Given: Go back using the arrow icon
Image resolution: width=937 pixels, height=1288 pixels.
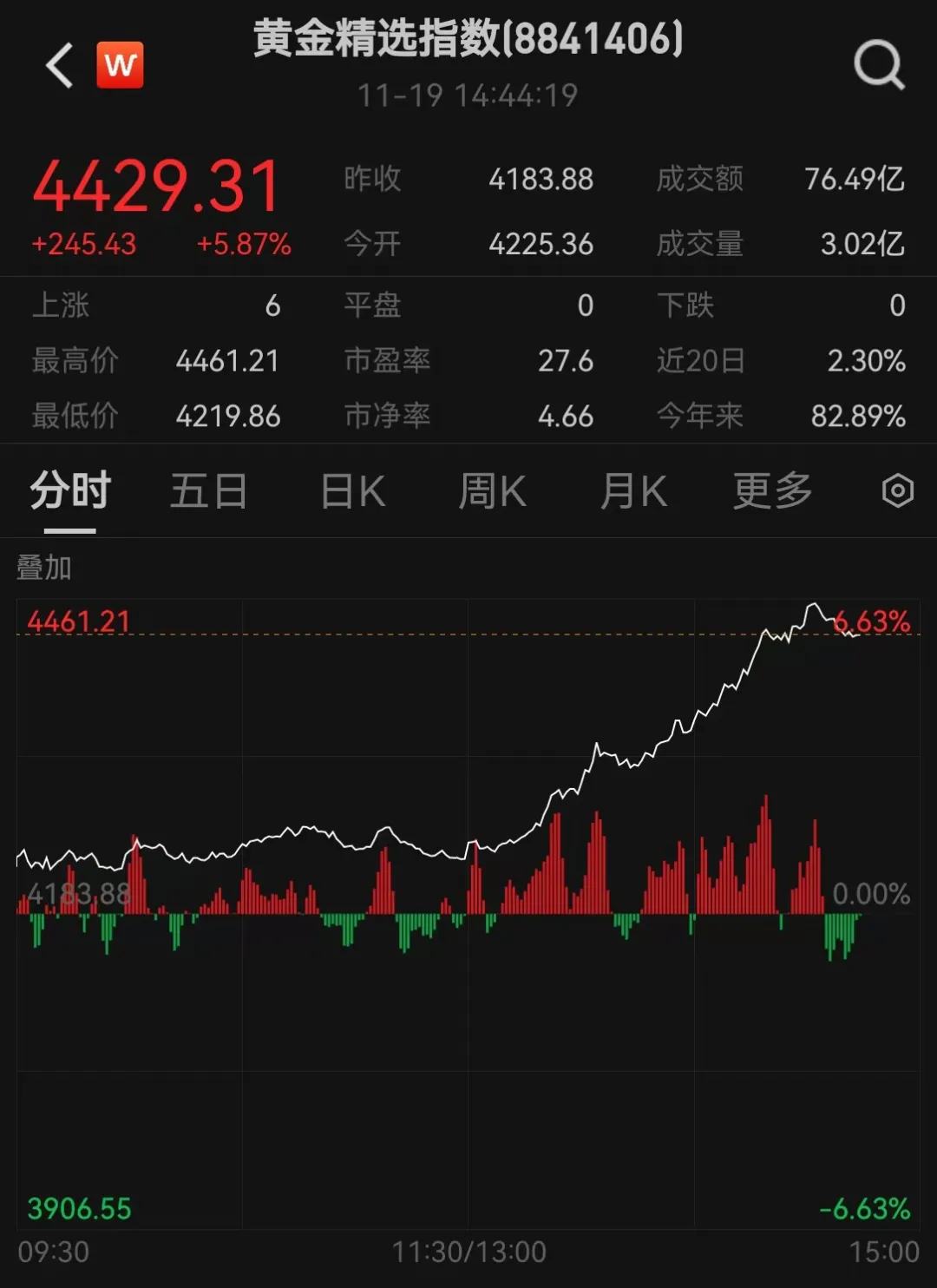Looking at the screenshot, I should pyautogui.click(x=59, y=66).
